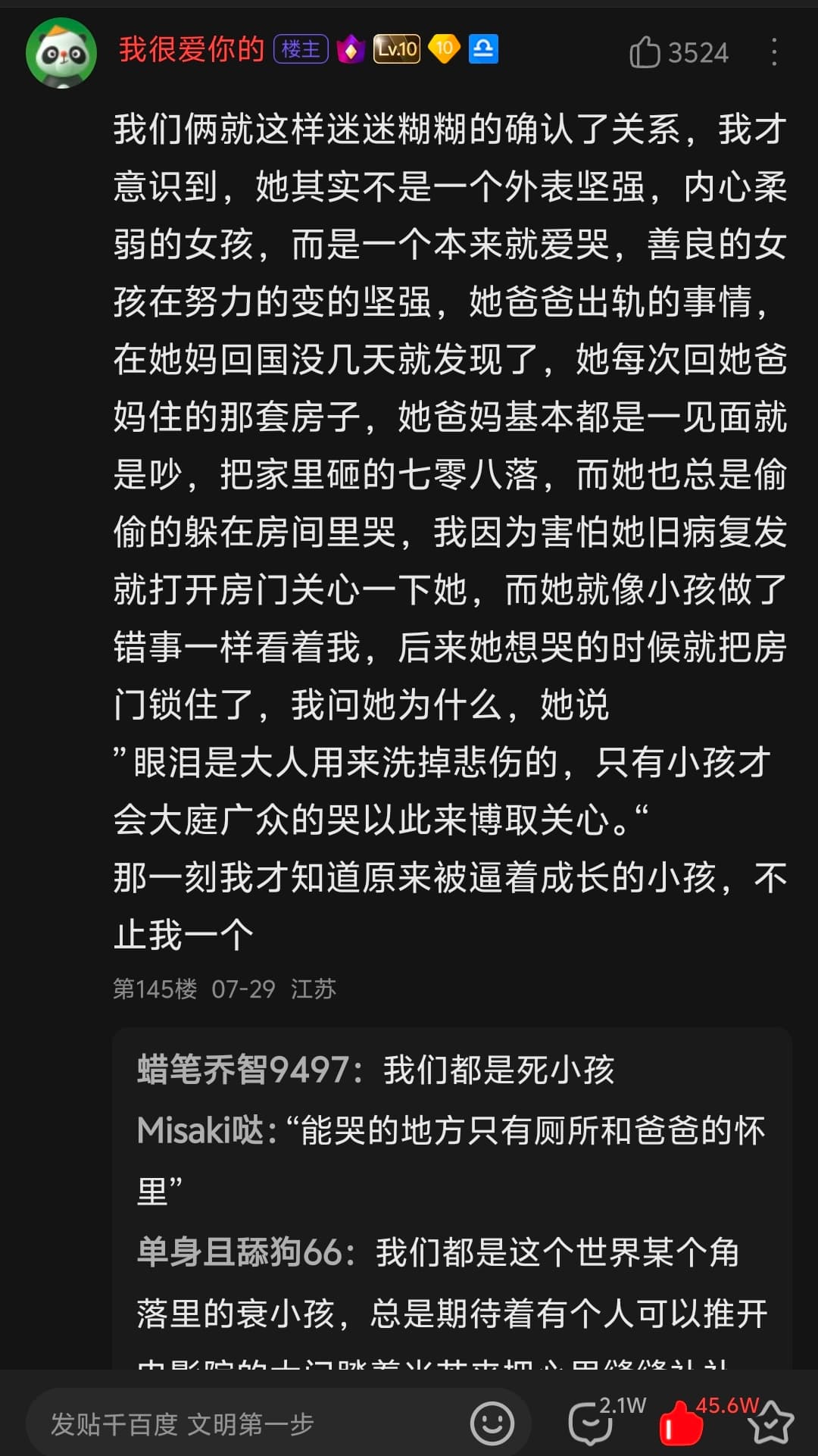Open the emoji smiley picker

pos(492,1423)
